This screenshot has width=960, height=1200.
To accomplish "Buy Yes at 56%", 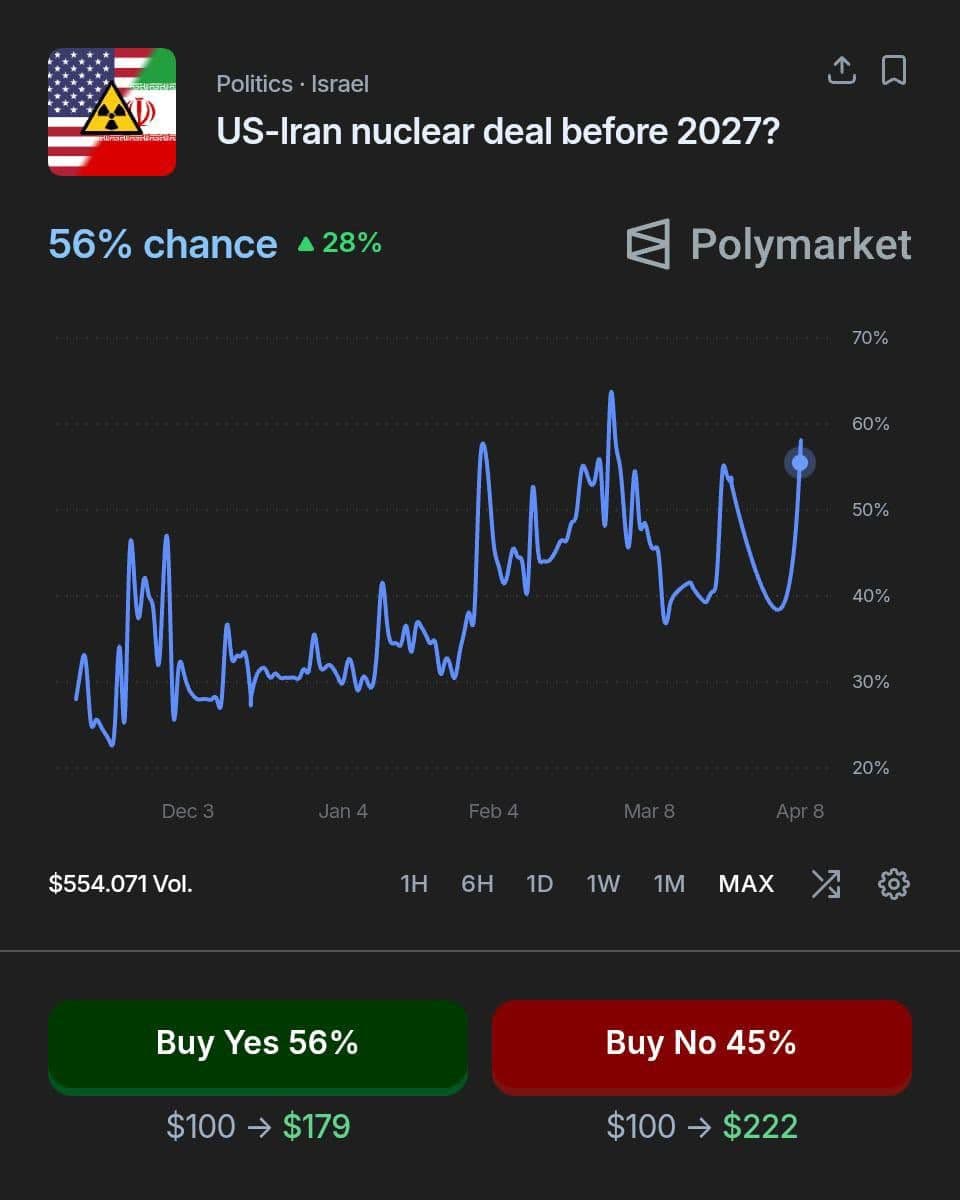I will click(x=257, y=1045).
